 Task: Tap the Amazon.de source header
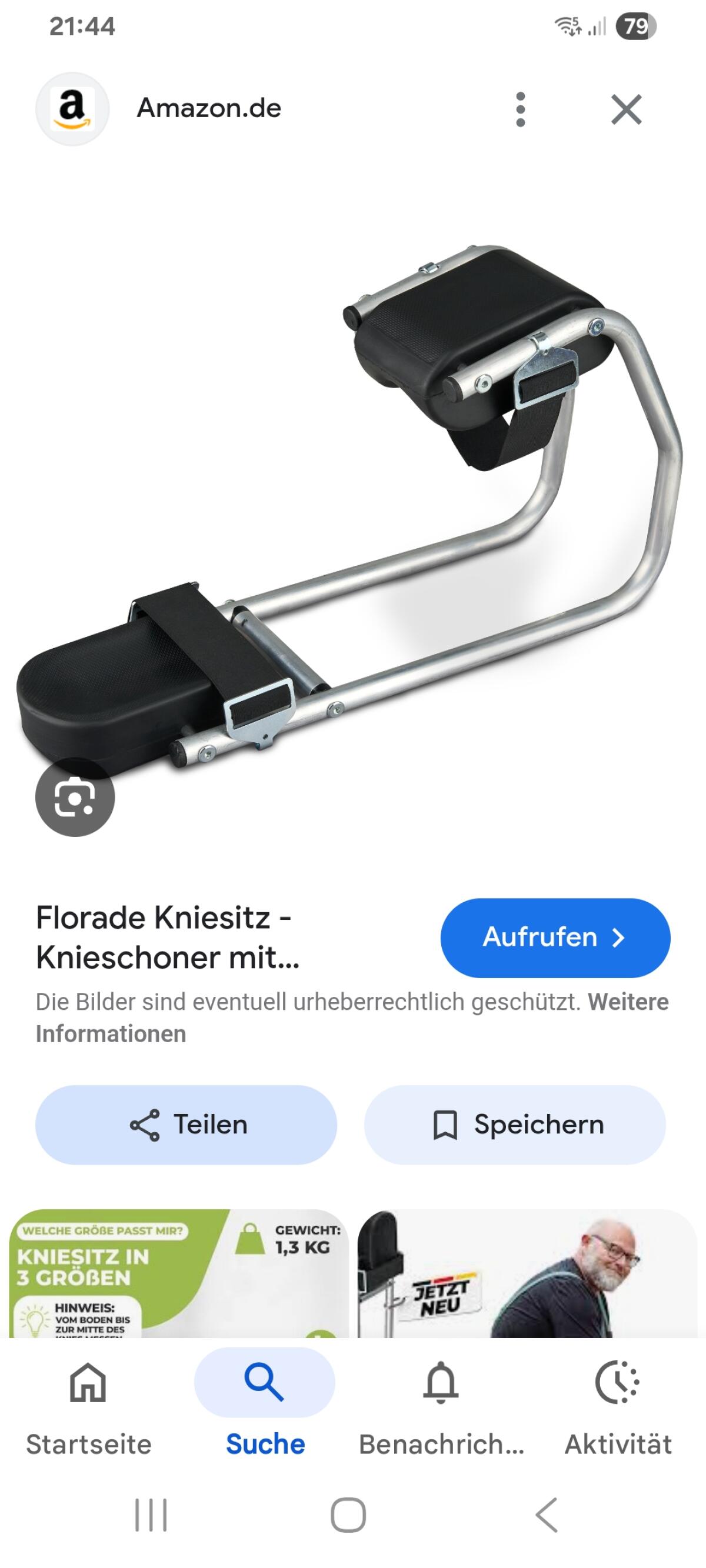tap(208, 108)
